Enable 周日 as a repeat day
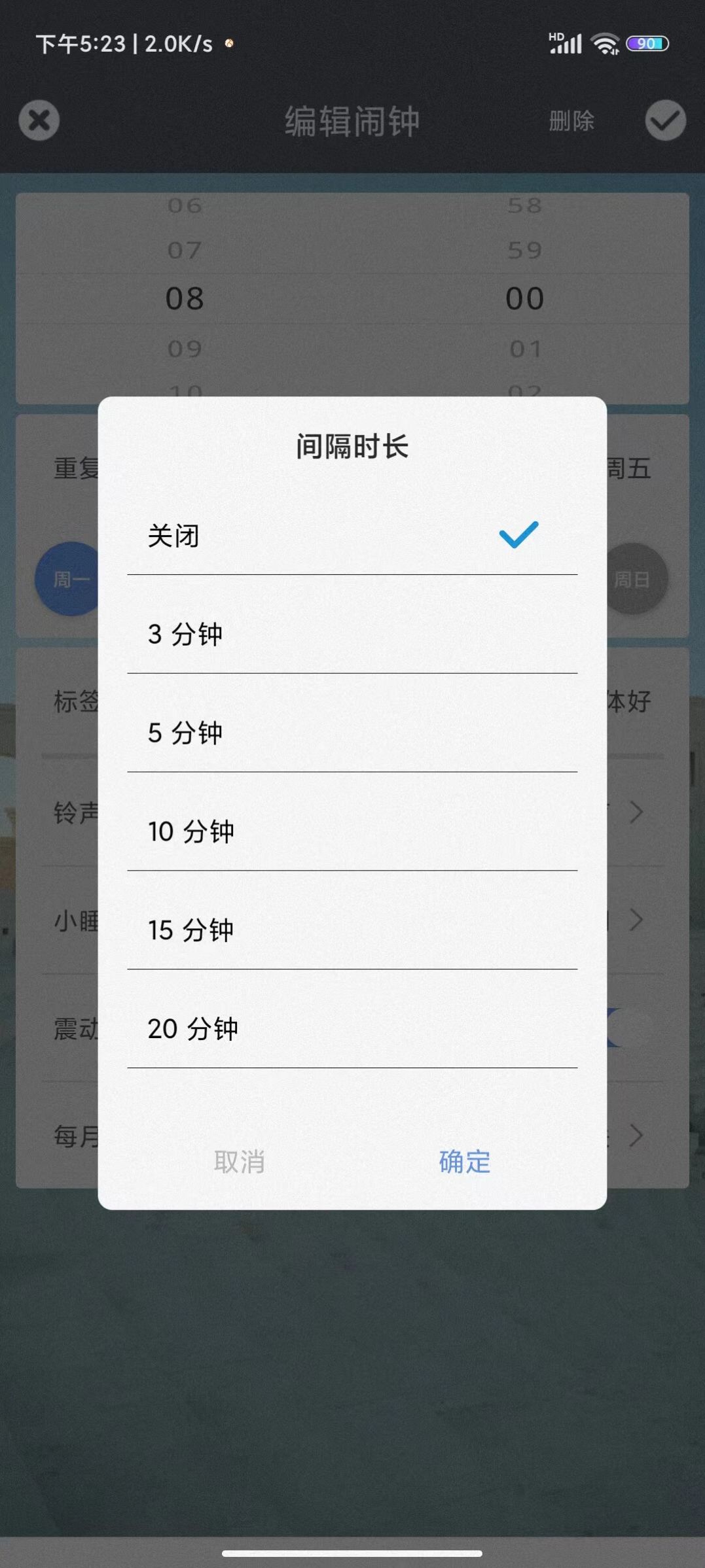 (x=633, y=578)
